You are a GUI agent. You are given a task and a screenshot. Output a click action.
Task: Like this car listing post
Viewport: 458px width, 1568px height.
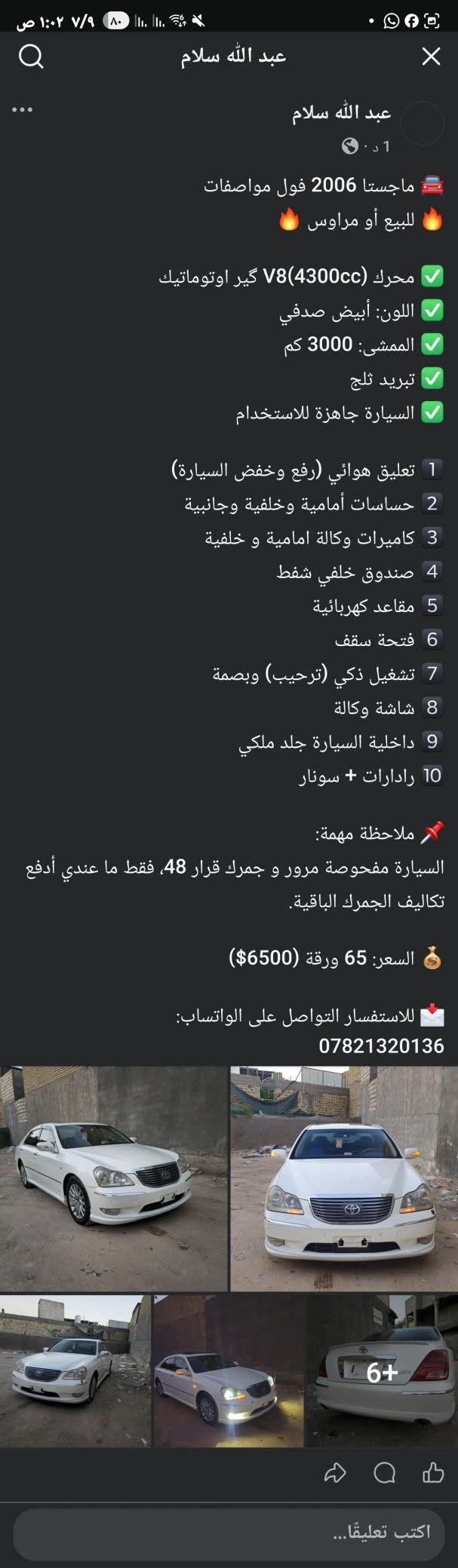point(433,1472)
